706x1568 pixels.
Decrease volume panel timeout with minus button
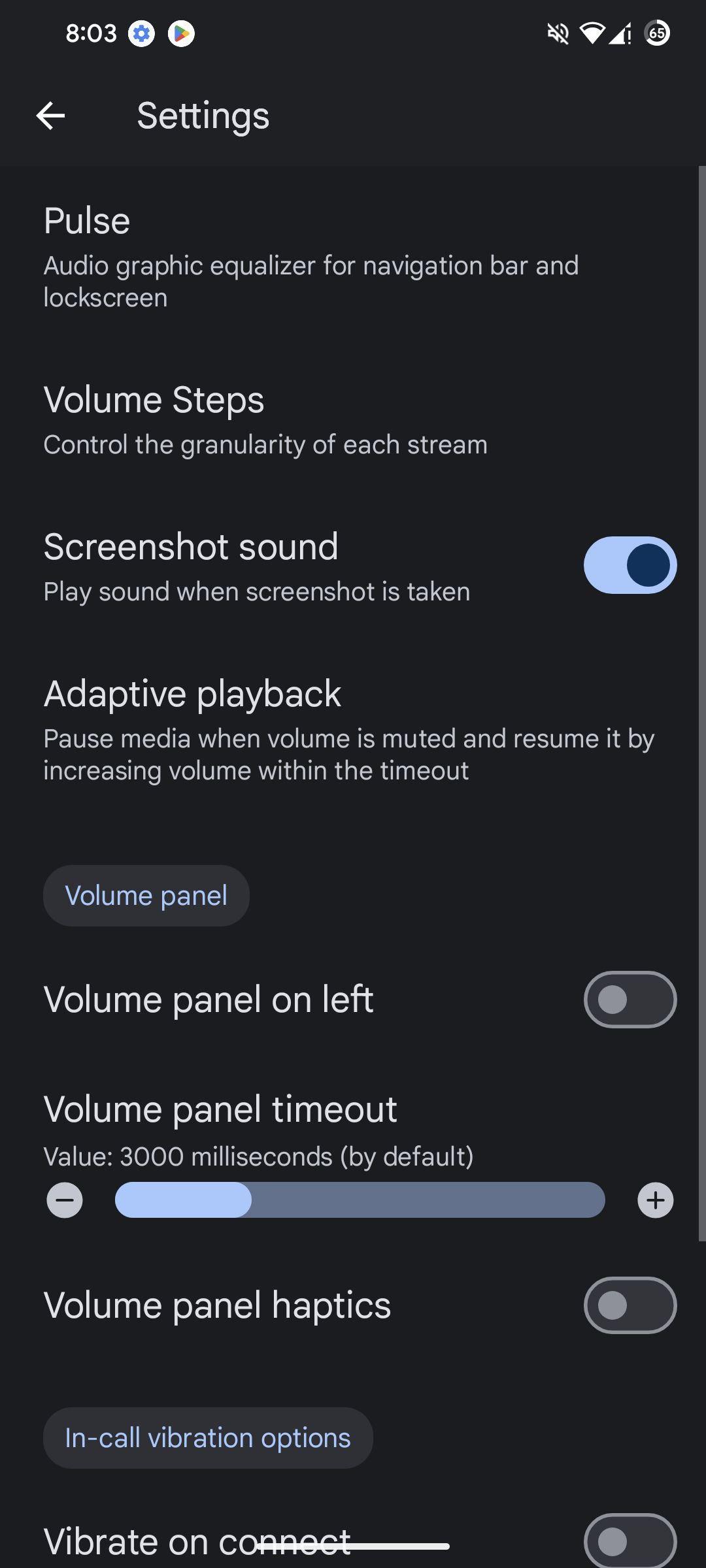[65, 1200]
